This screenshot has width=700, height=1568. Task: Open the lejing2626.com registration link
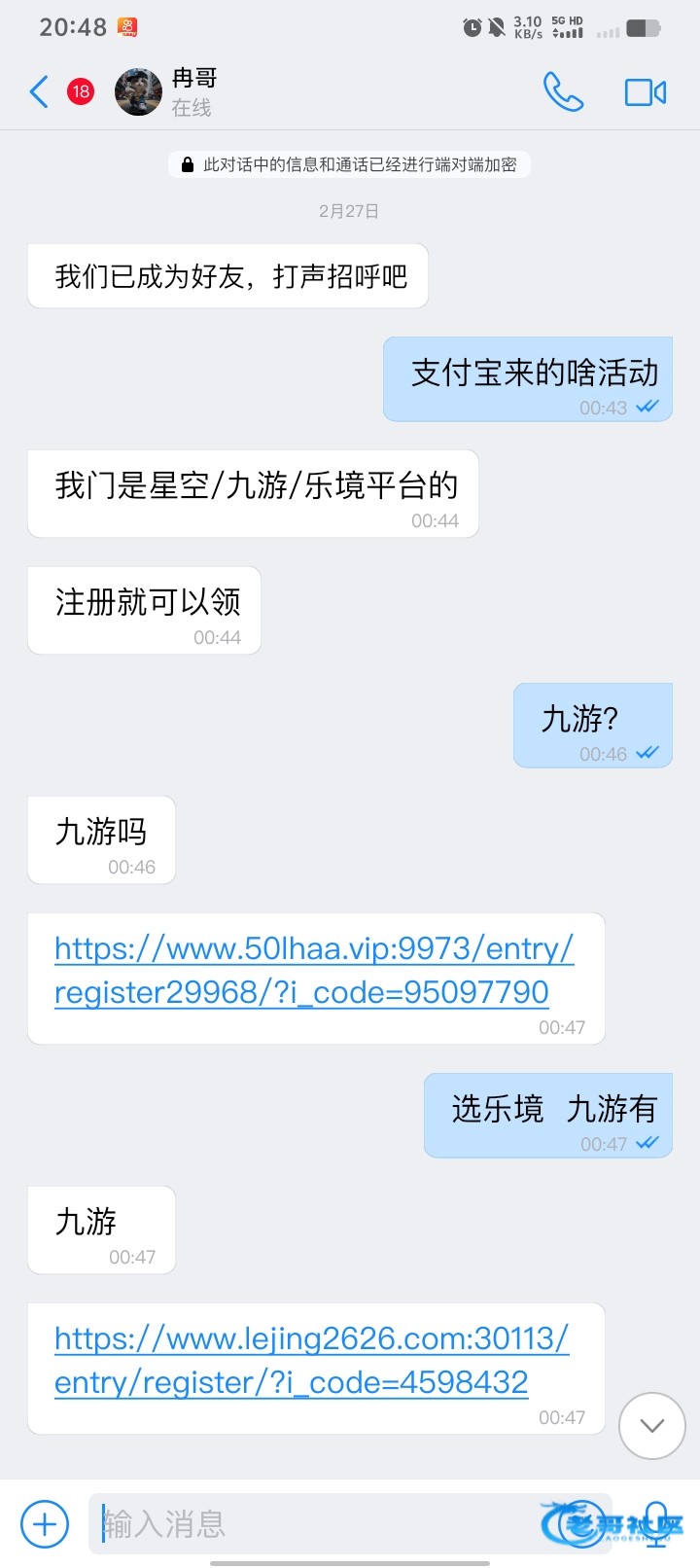point(311,1360)
